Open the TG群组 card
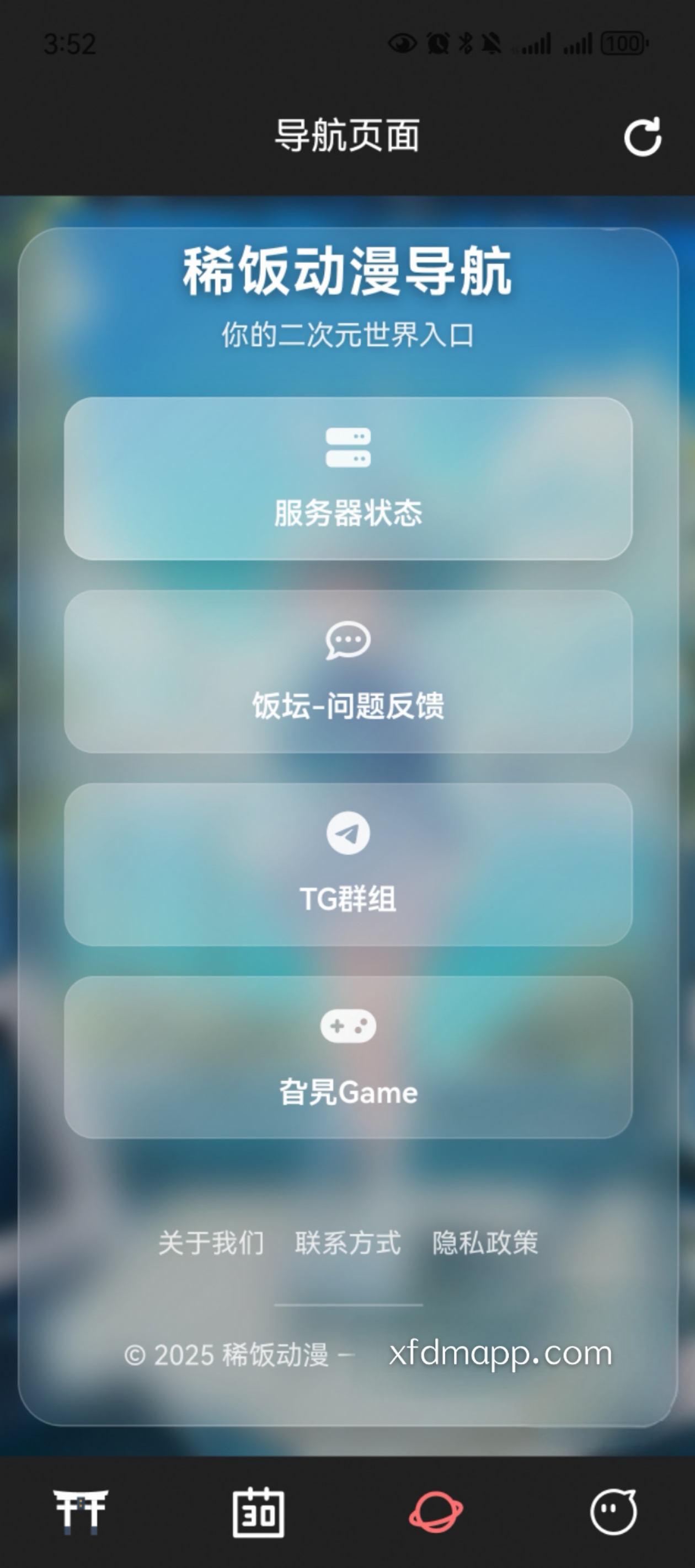Screen dimensions: 695x1568 click(x=348, y=864)
